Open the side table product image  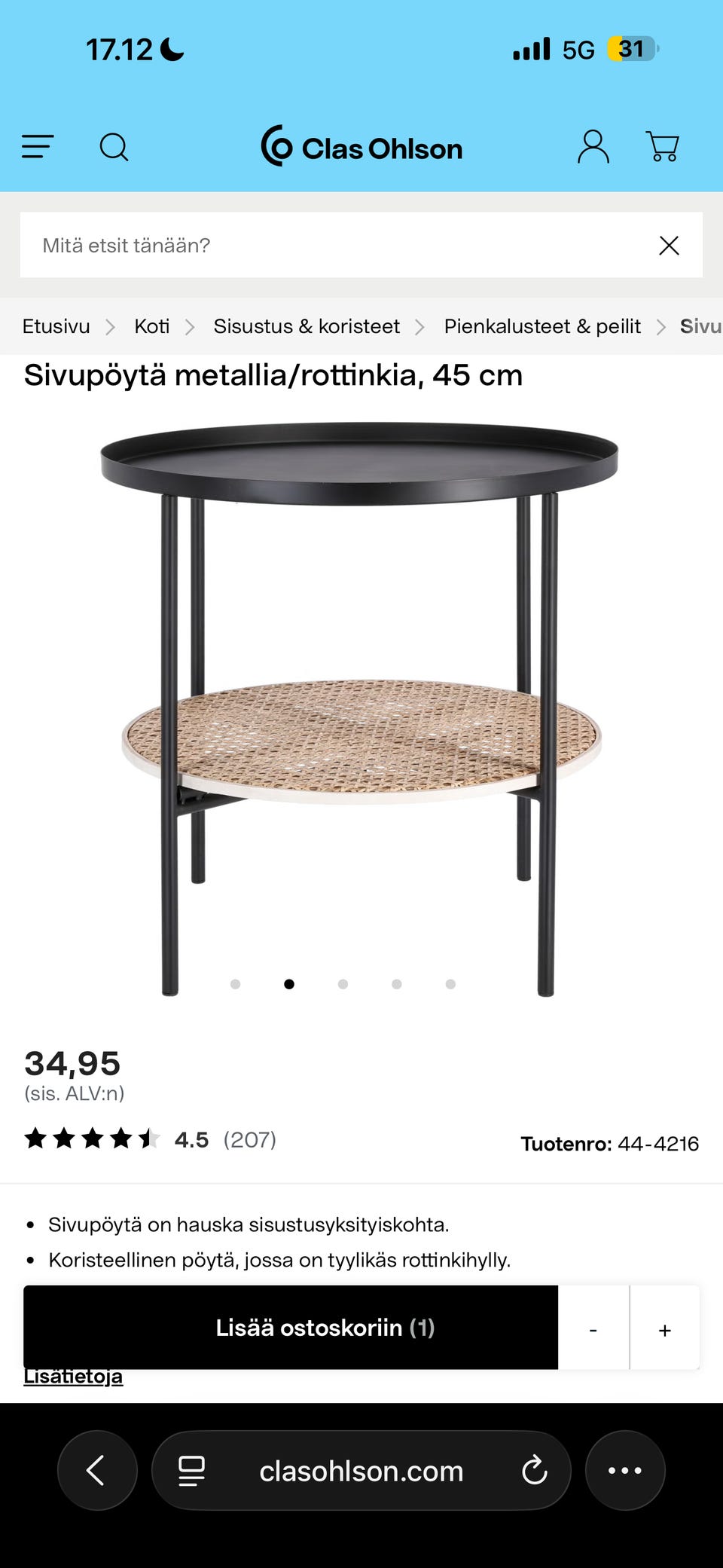click(x=360, y=701)
